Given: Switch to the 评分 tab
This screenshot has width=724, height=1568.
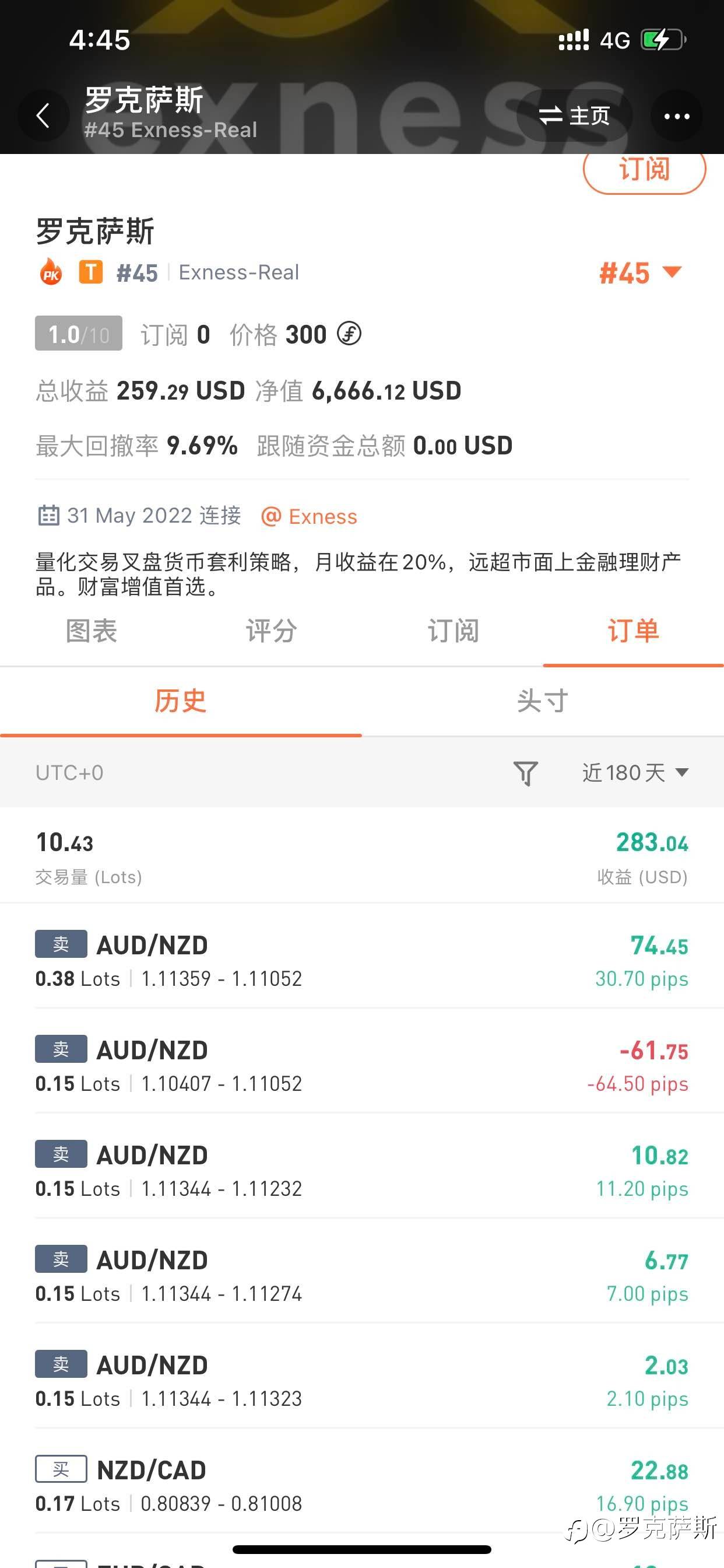Looking at the screenshot, I should [271, 631].
